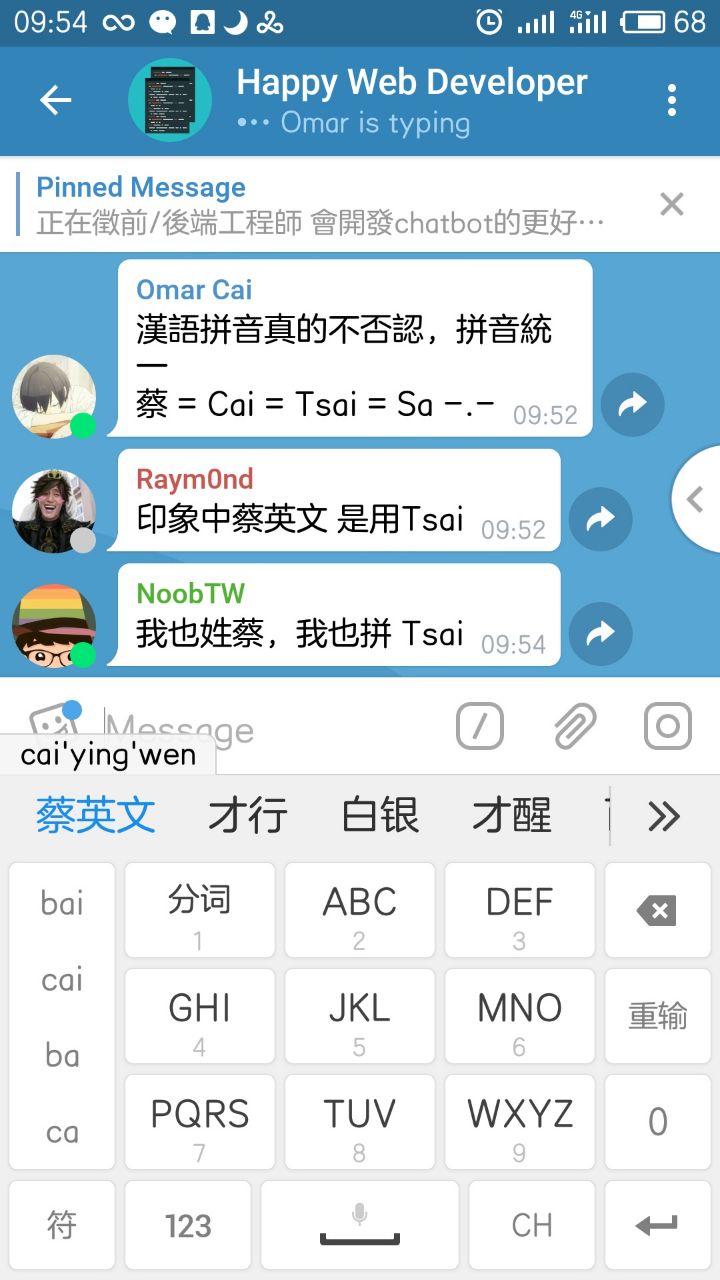Switch keyboard to 123 numeric mode
The image size is (720, 1280).
click(188, 1226)
